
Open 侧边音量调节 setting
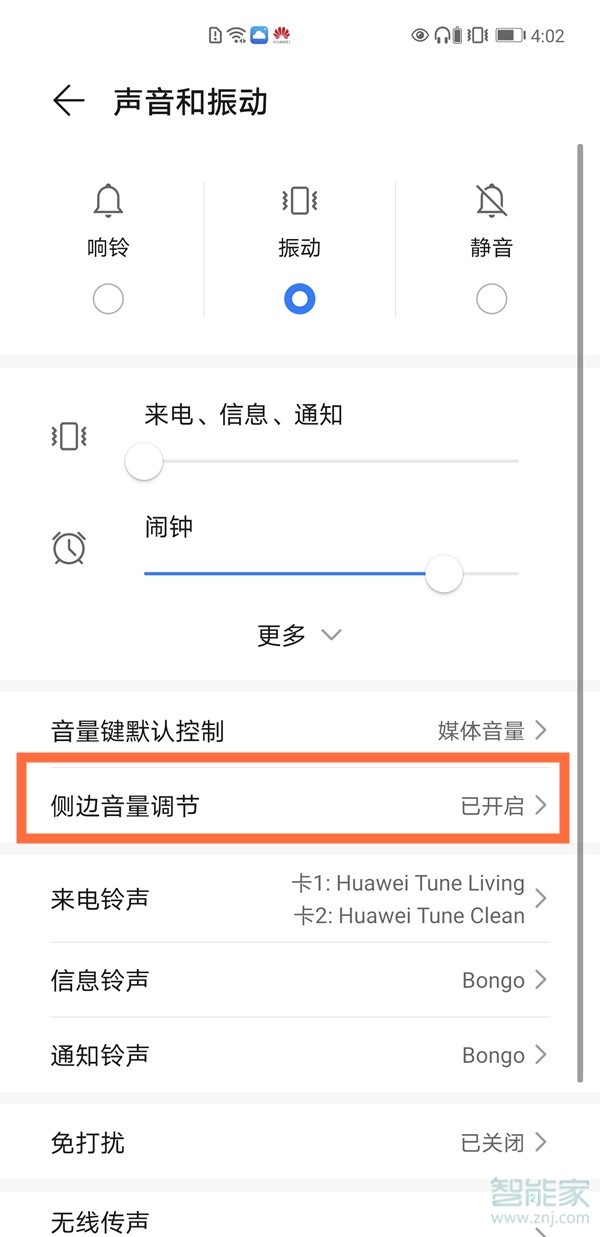[x=299, y=806]
